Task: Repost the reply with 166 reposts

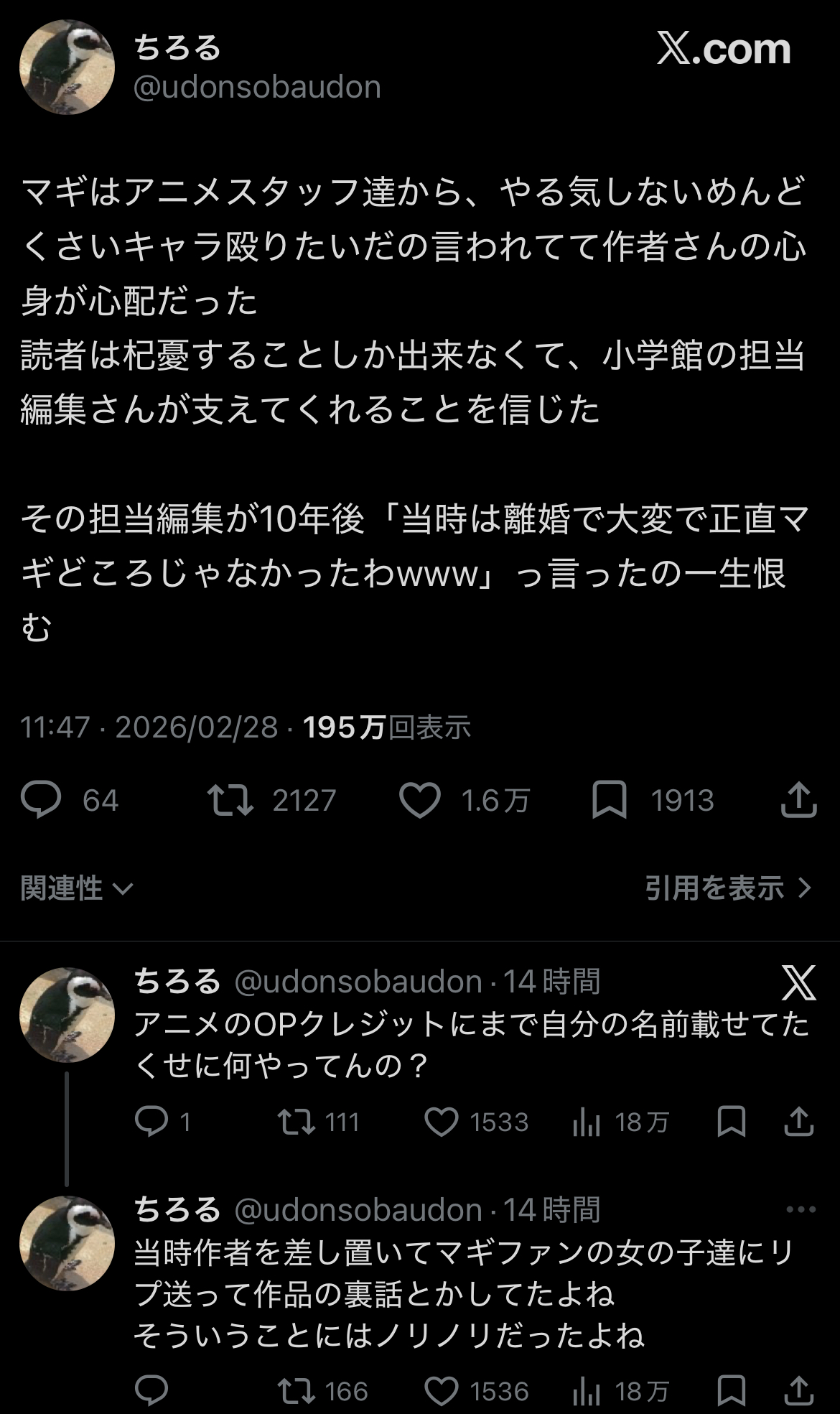Action: (297, 1392)
